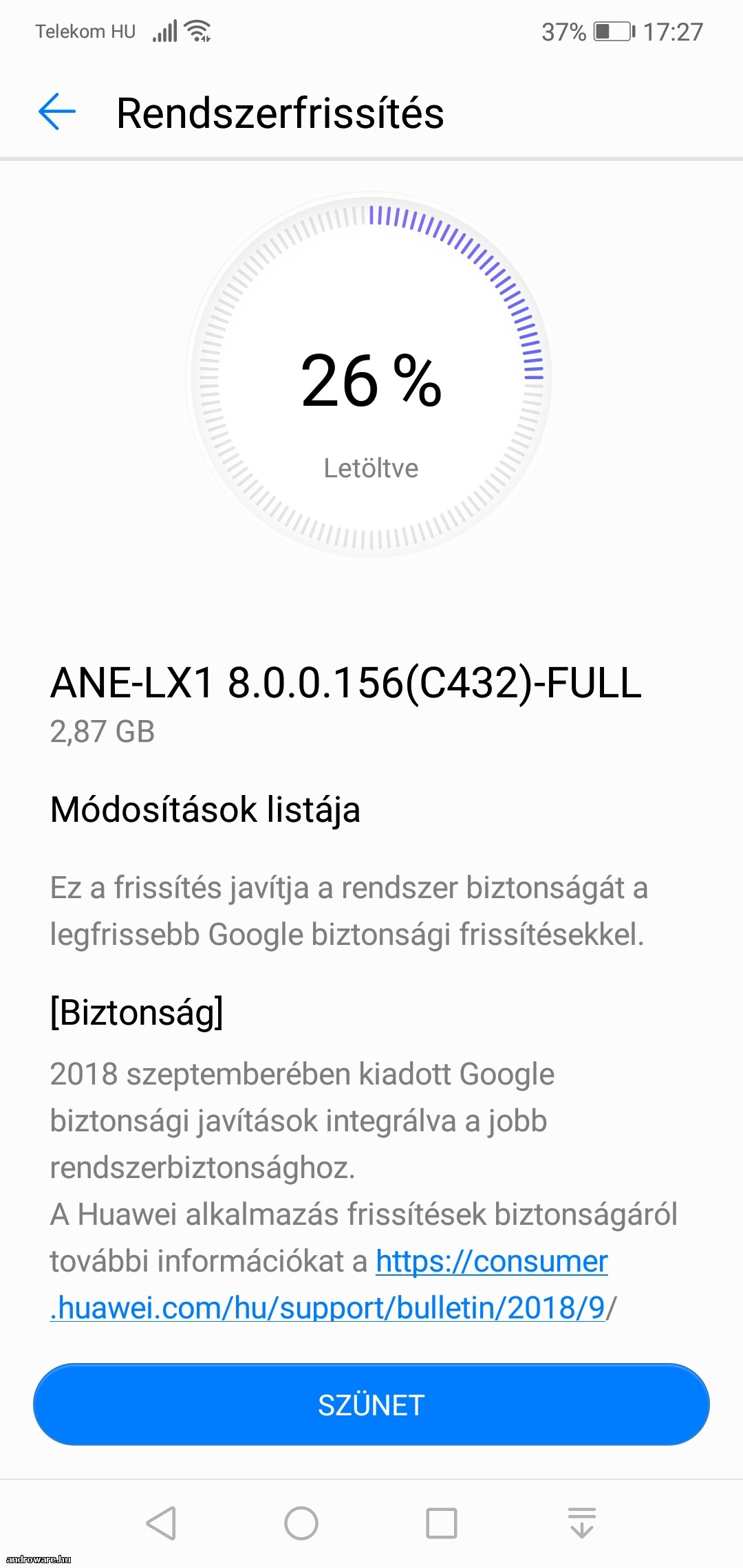Open recent apps with the square button
Screen dimensions: 743x1568
[x=442, y=1523]
